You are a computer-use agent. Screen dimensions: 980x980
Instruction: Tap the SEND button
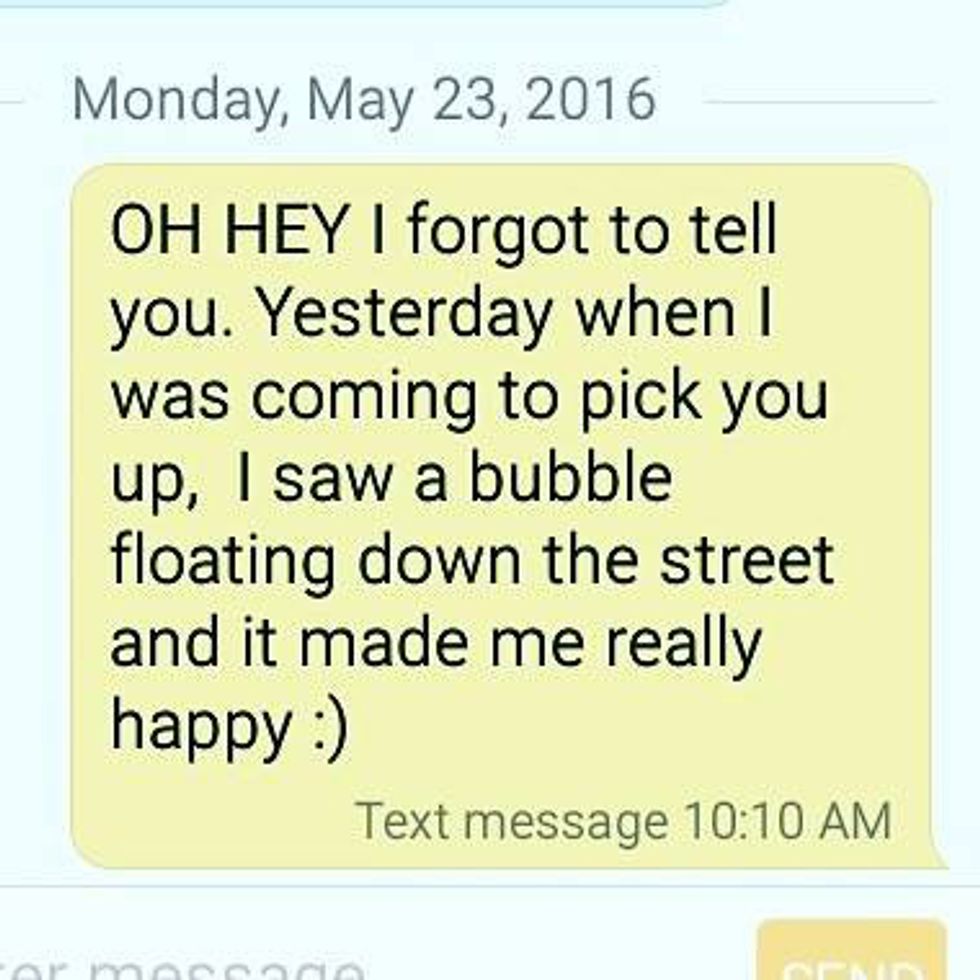click(x=852, y=958)
